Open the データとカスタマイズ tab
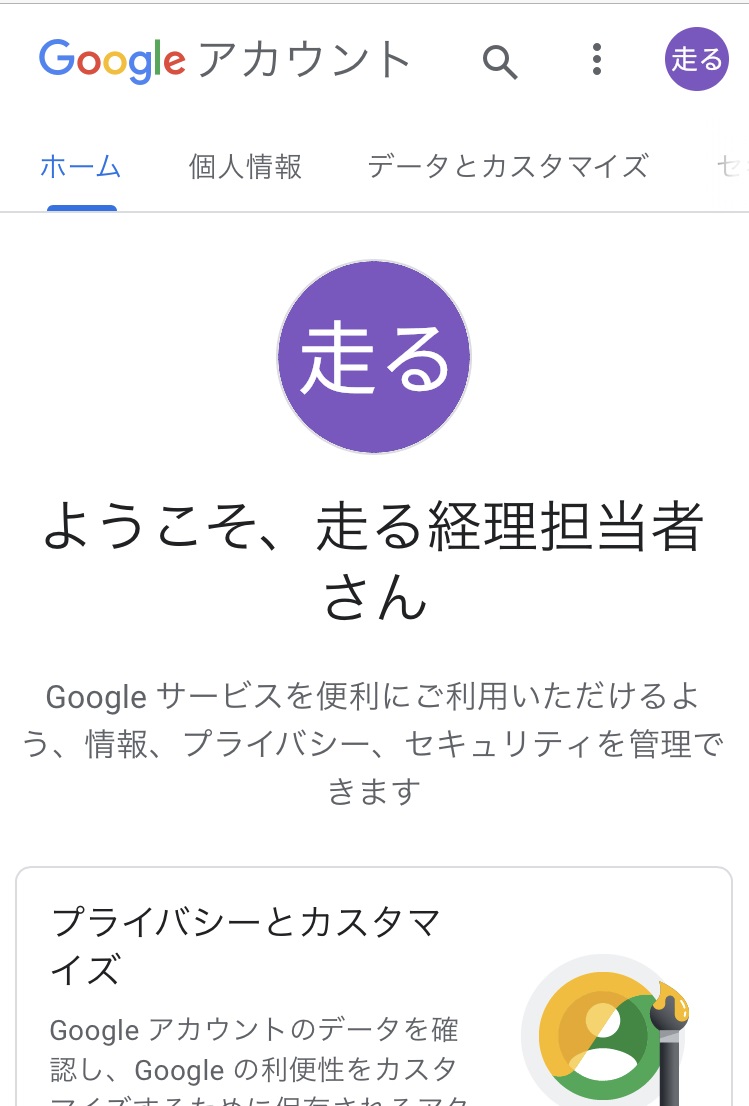 508,166
